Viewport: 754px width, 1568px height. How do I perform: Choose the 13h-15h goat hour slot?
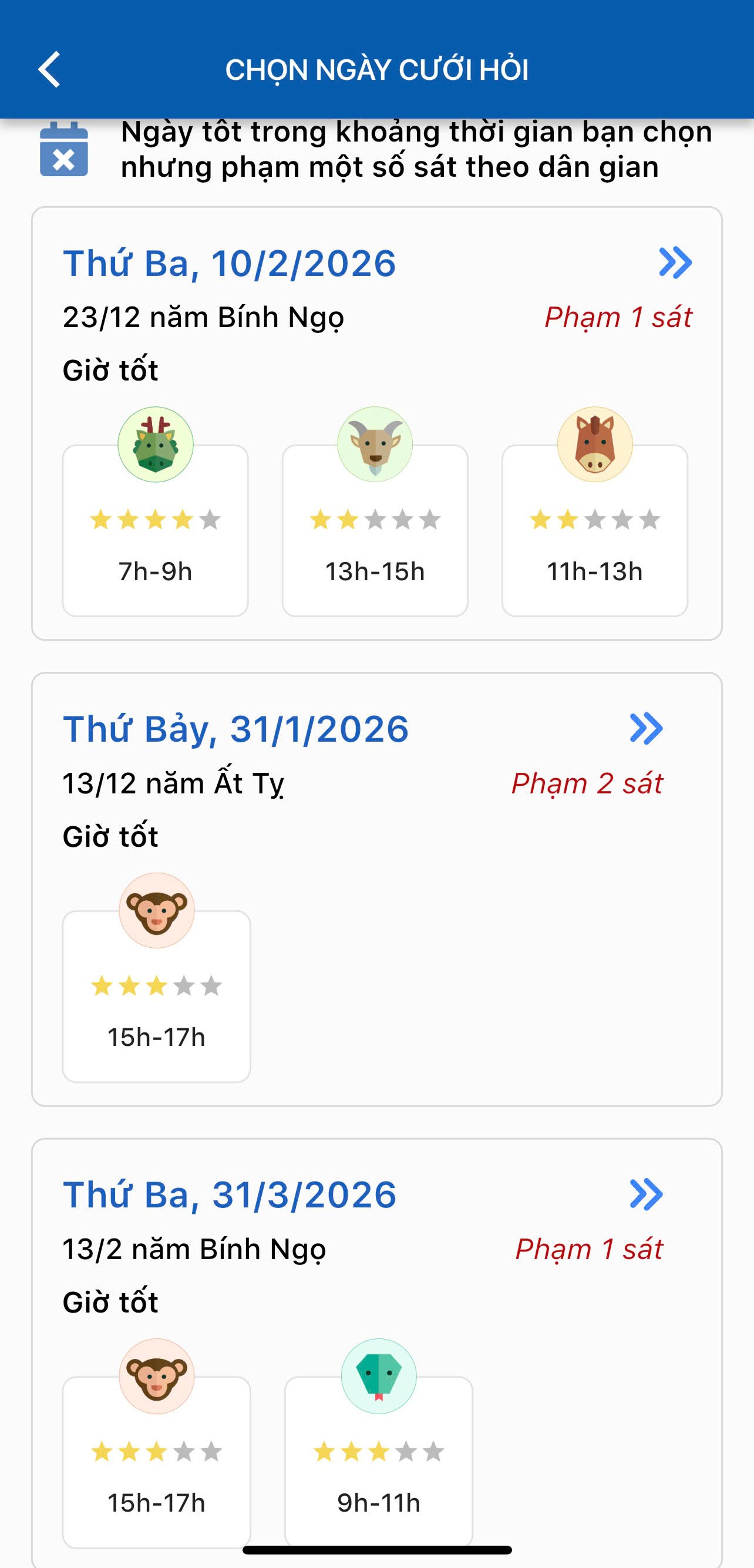[375, 530]
